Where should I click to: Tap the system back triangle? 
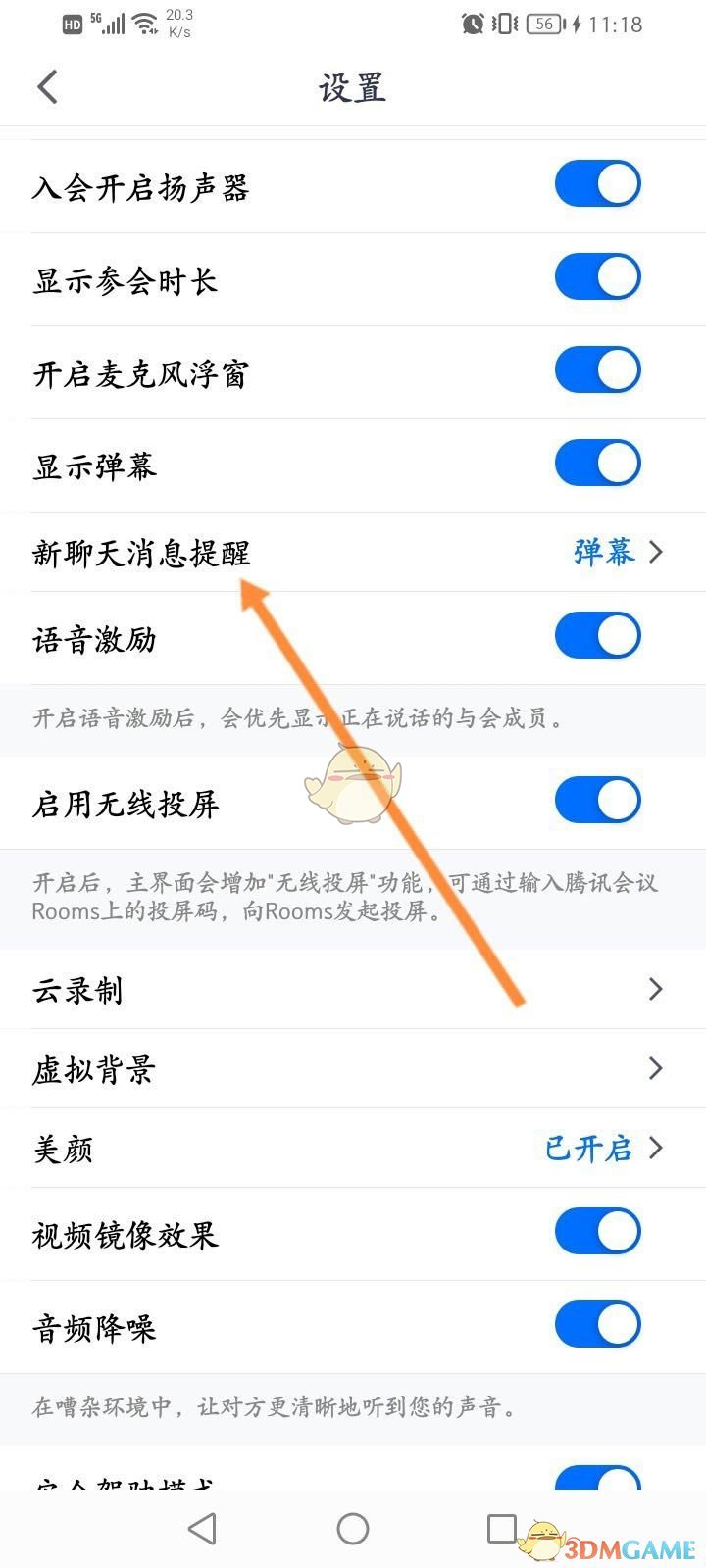point(202,1528)
